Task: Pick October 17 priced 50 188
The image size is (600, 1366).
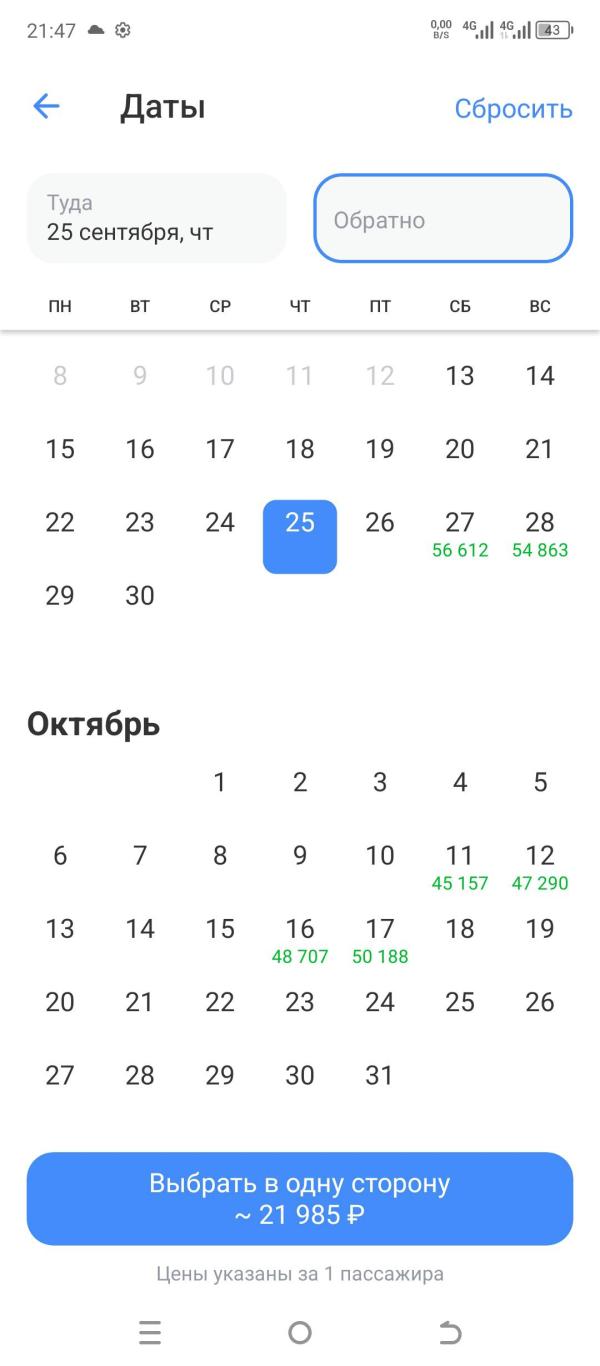Action: (x=380, y=941)
